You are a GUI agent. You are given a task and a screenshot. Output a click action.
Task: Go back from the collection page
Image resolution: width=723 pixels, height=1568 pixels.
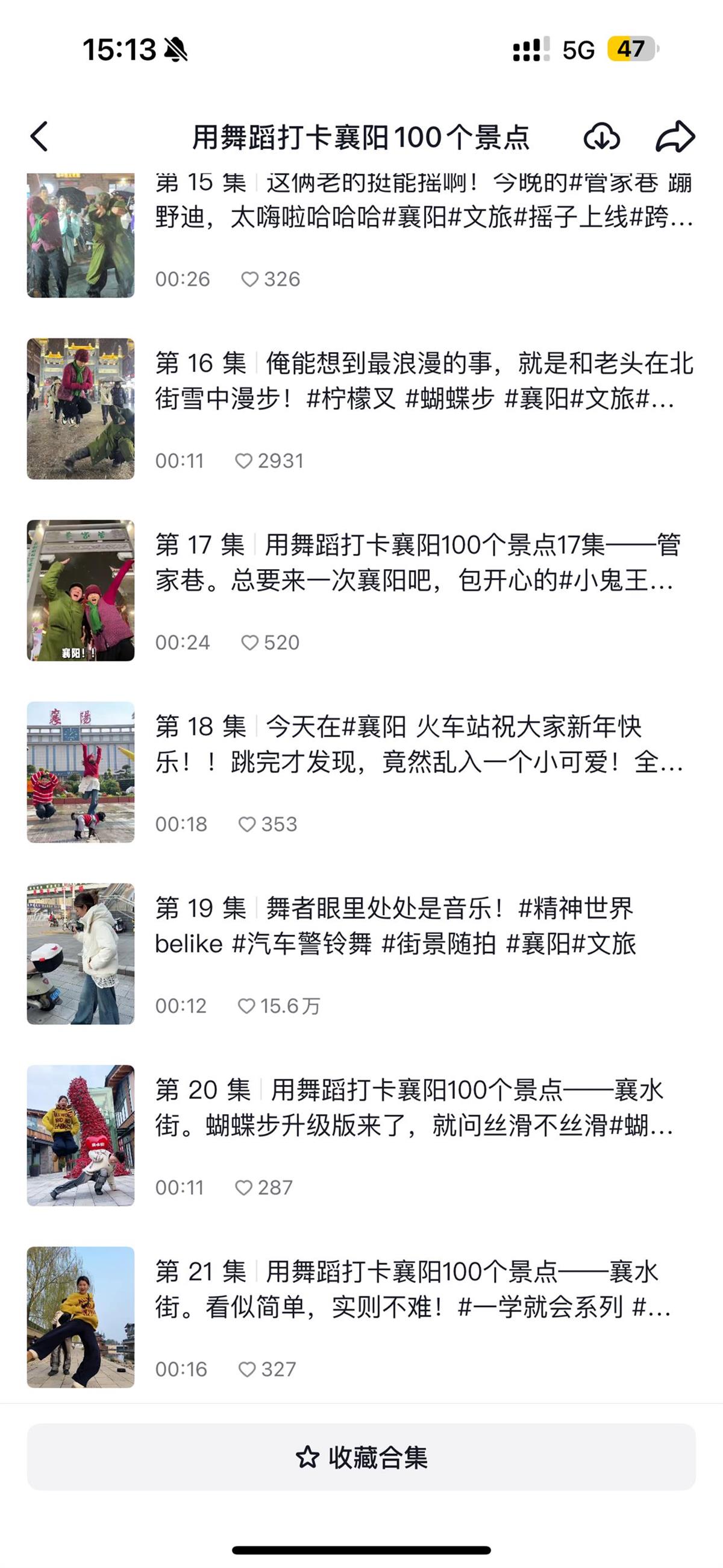click(40, 136)
